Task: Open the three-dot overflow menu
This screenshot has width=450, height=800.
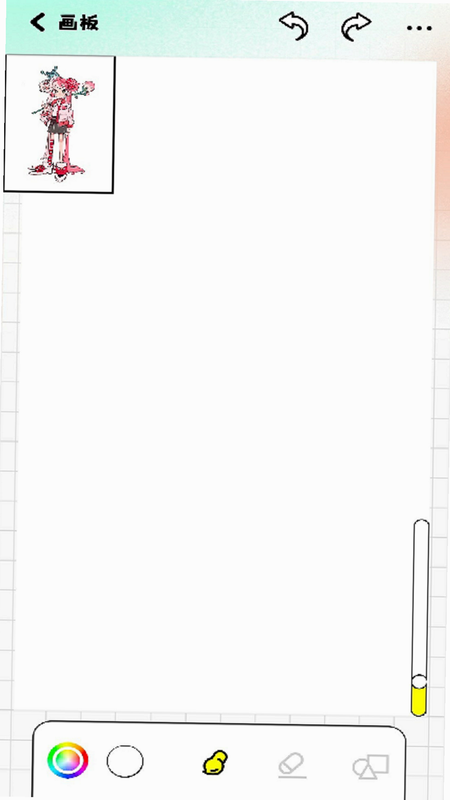Action: [419, 28]
